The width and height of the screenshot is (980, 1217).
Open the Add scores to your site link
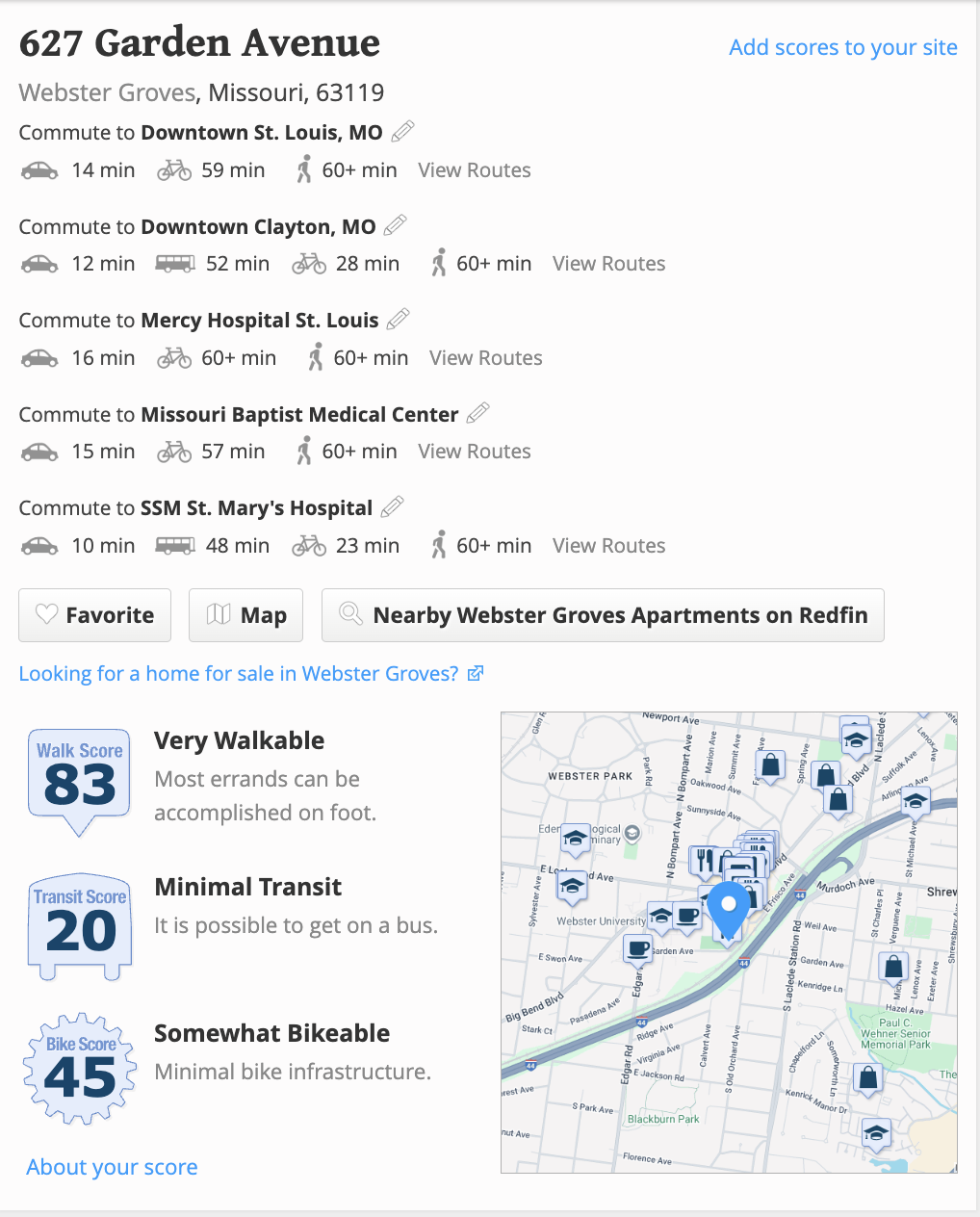pyautogui.click(x=842, y=47)
